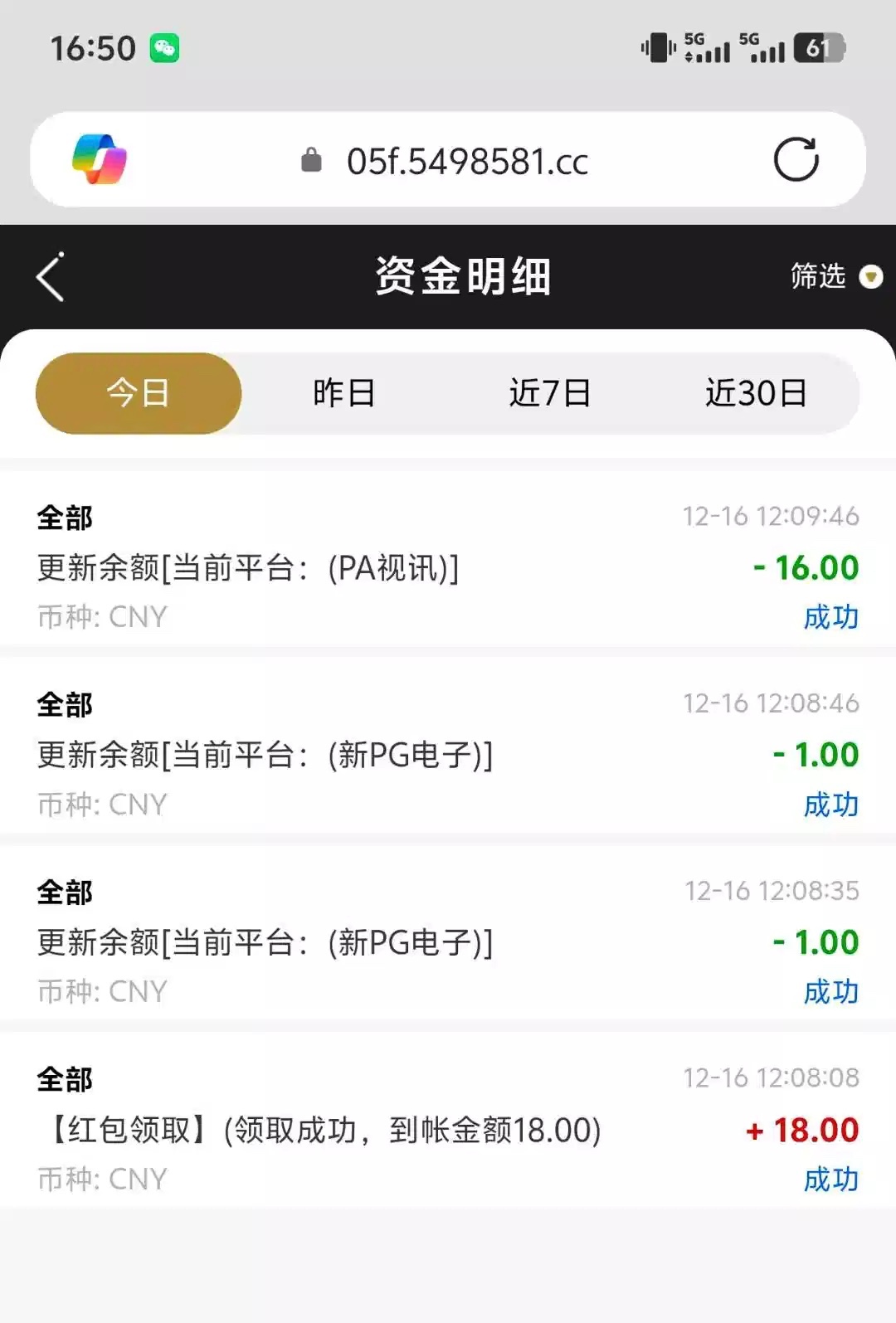Reload the page in browser

point(796,159)
